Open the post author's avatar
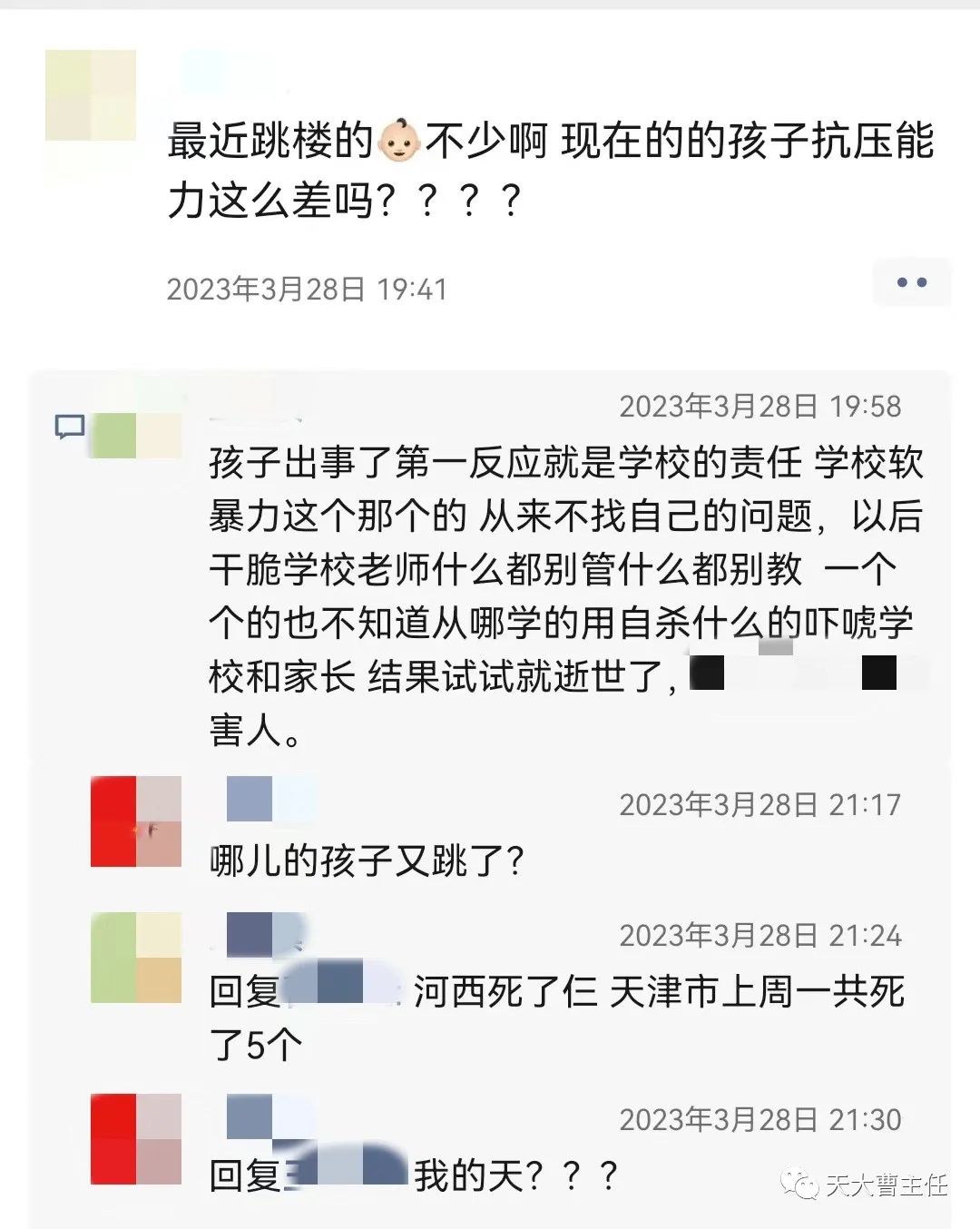Screen dimensions: 980x1229 click(91, 95)
